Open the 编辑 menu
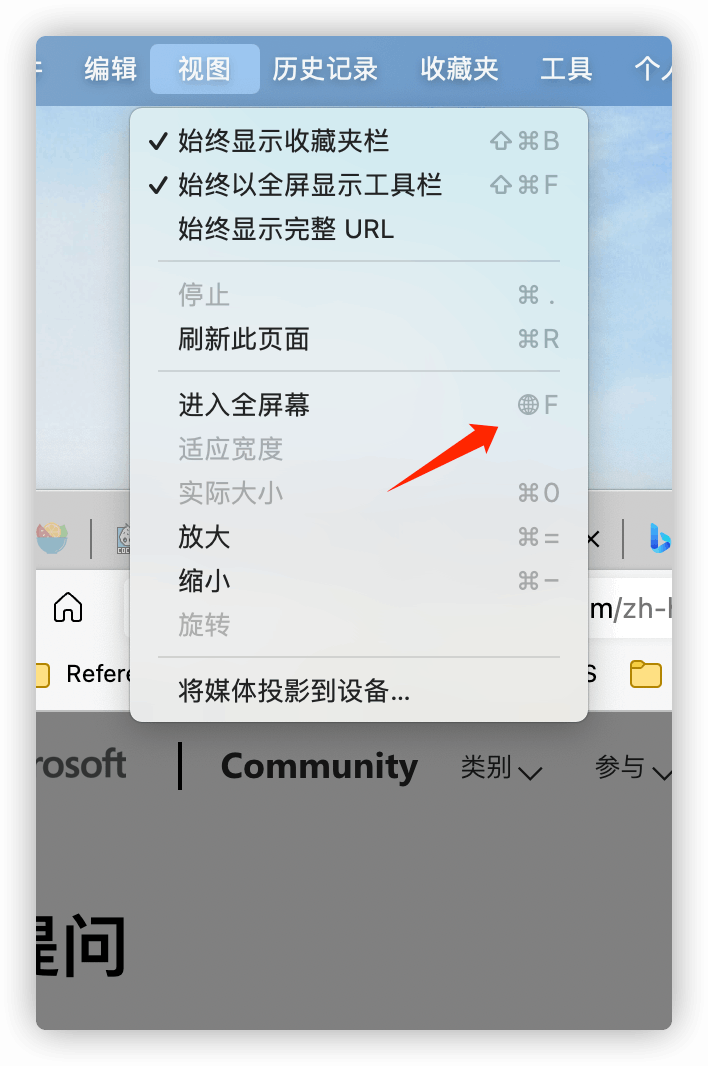This screenshot has width=708, height=1066. [x=110, y=69]
